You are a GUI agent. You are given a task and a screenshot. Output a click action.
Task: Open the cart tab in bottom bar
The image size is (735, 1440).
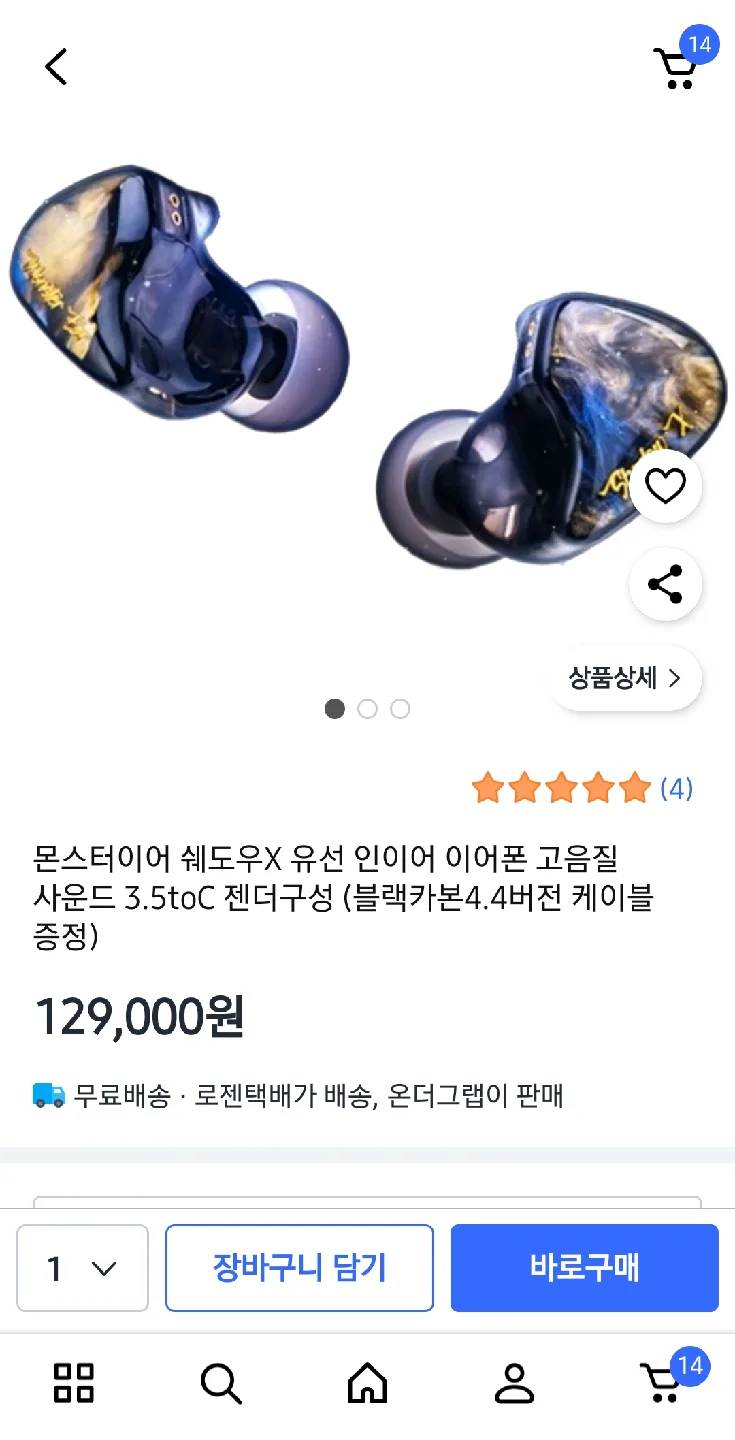click(664, 1383)
